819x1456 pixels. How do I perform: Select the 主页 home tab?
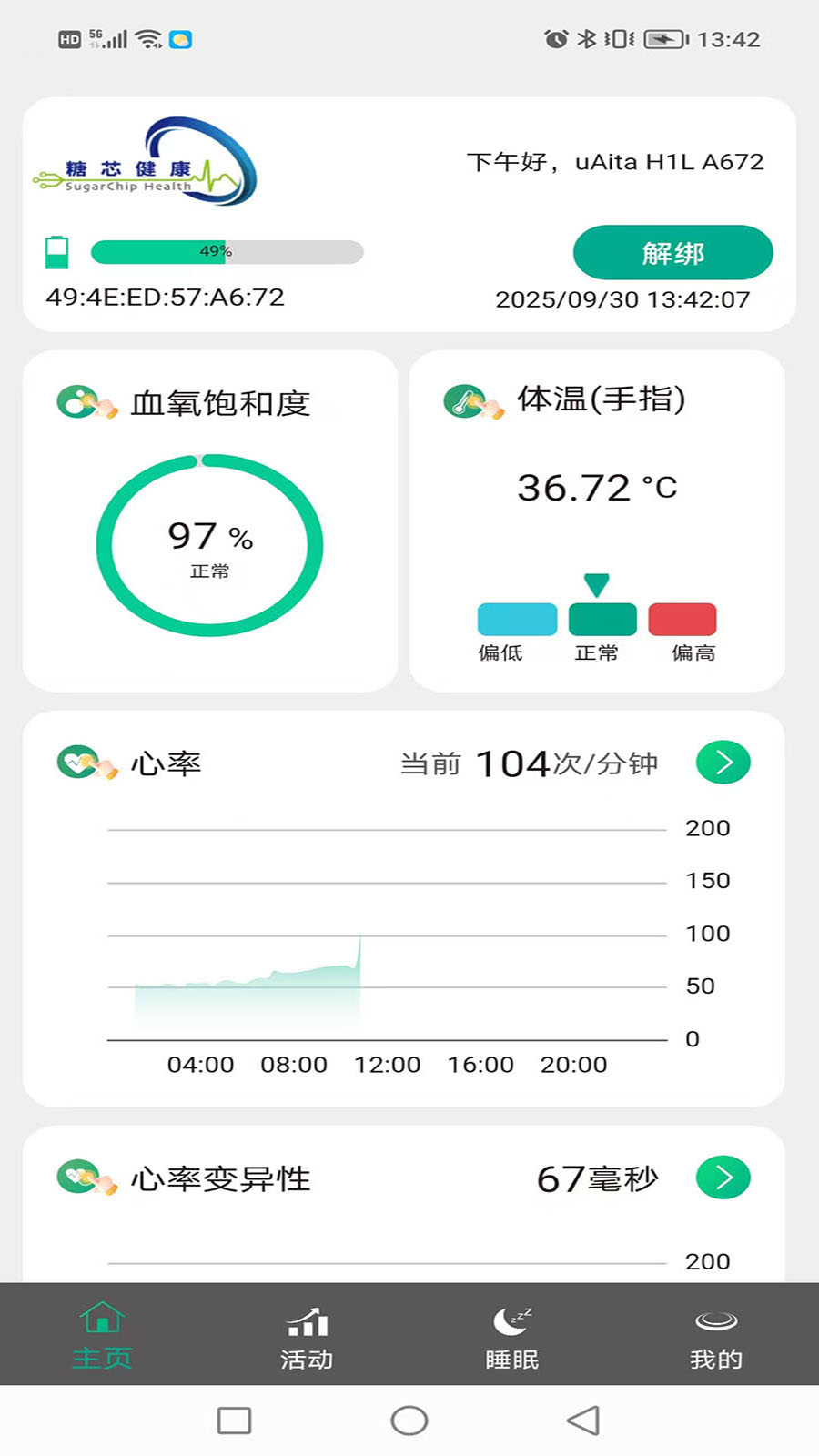pyautogui.click(x=102, y=1333)
